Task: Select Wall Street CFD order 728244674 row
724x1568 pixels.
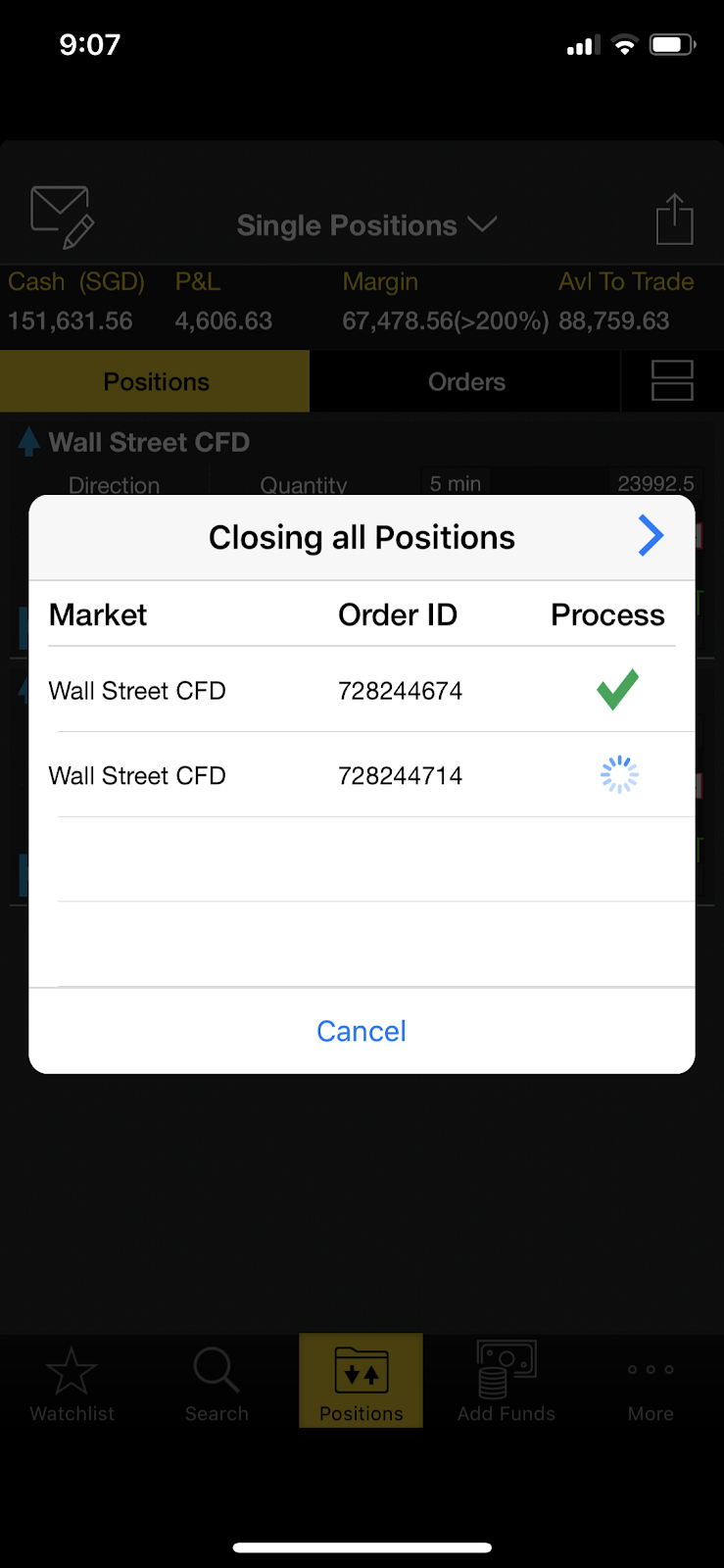Action: 362,690
